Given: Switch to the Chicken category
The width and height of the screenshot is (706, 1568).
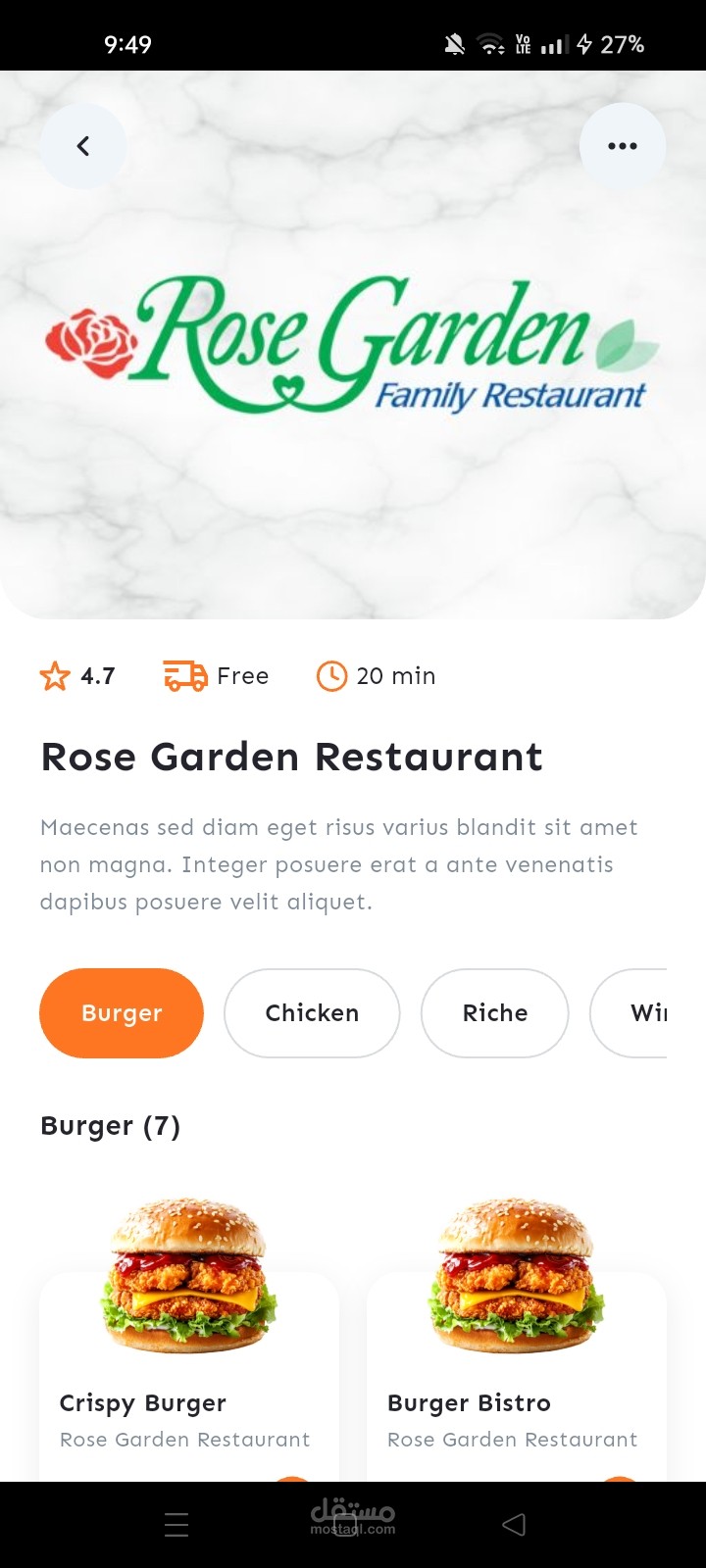Looking at the screenshot, I should click(x=312, y=1013).
